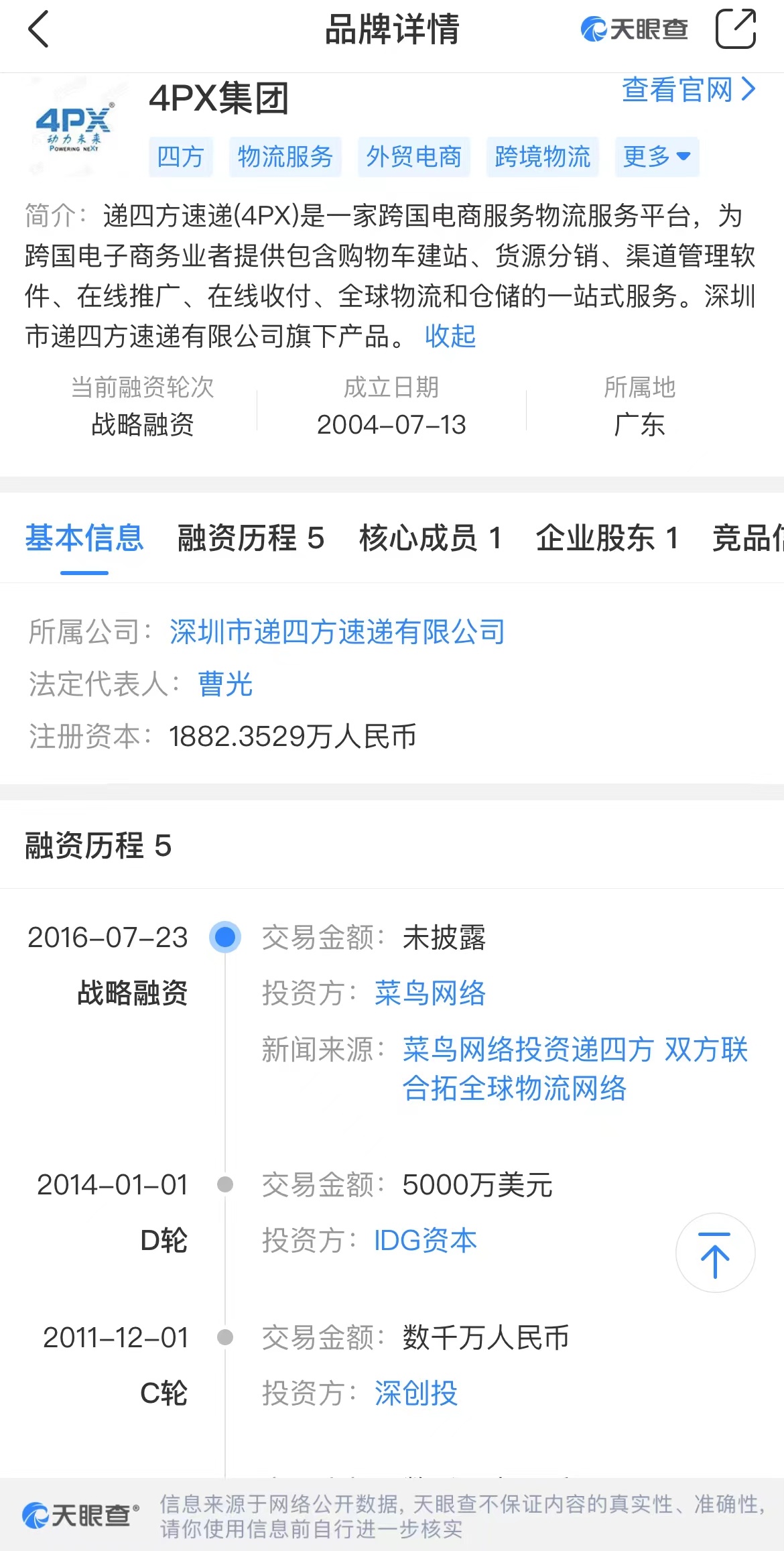Select the 四方 tag
Image resolution: width=784 pixels, height=1551 pixels.
point(180,157)
